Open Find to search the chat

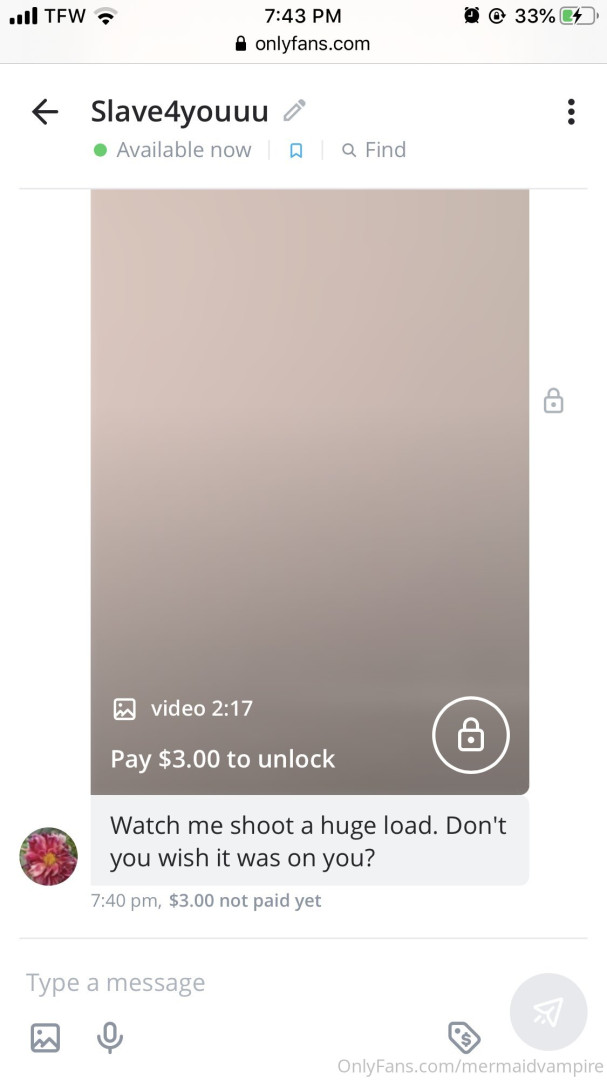[x=374, y=151]
